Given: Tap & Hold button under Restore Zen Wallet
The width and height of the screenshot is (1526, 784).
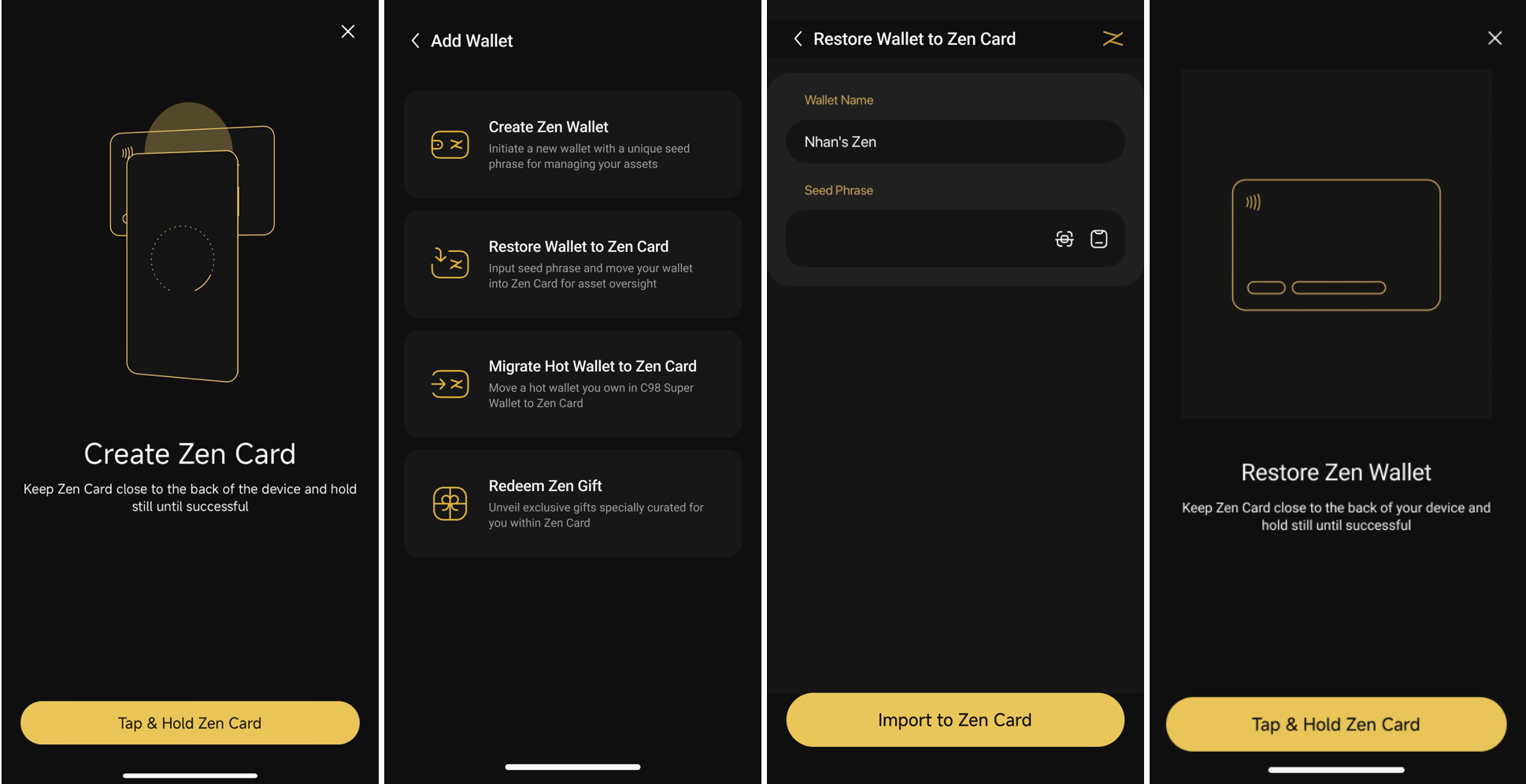Looking at the screenshot, I should click(1335, 724).
